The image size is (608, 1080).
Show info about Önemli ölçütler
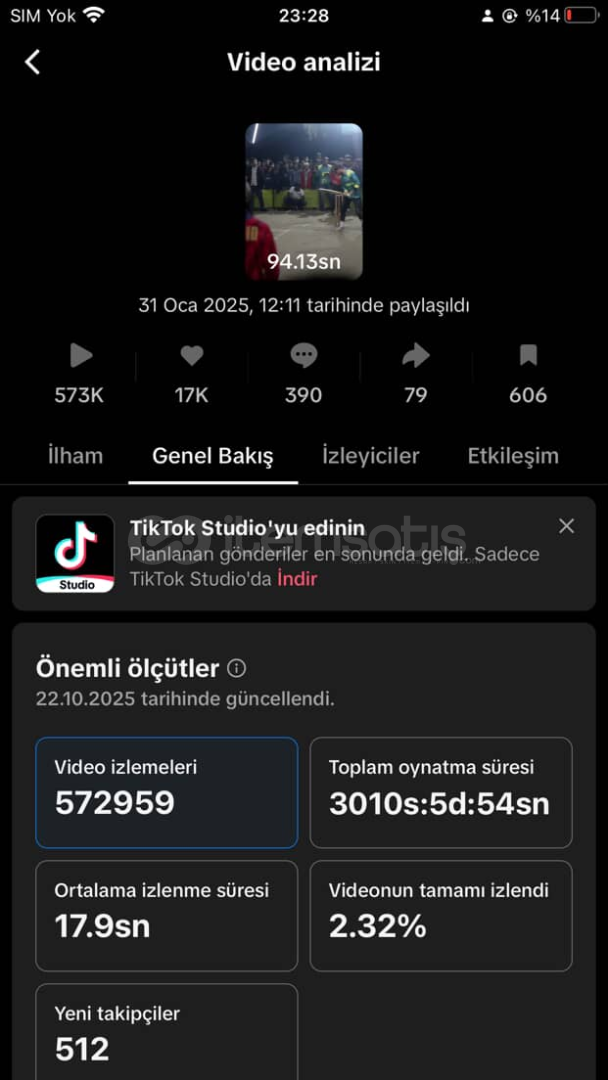pos(237,668)
